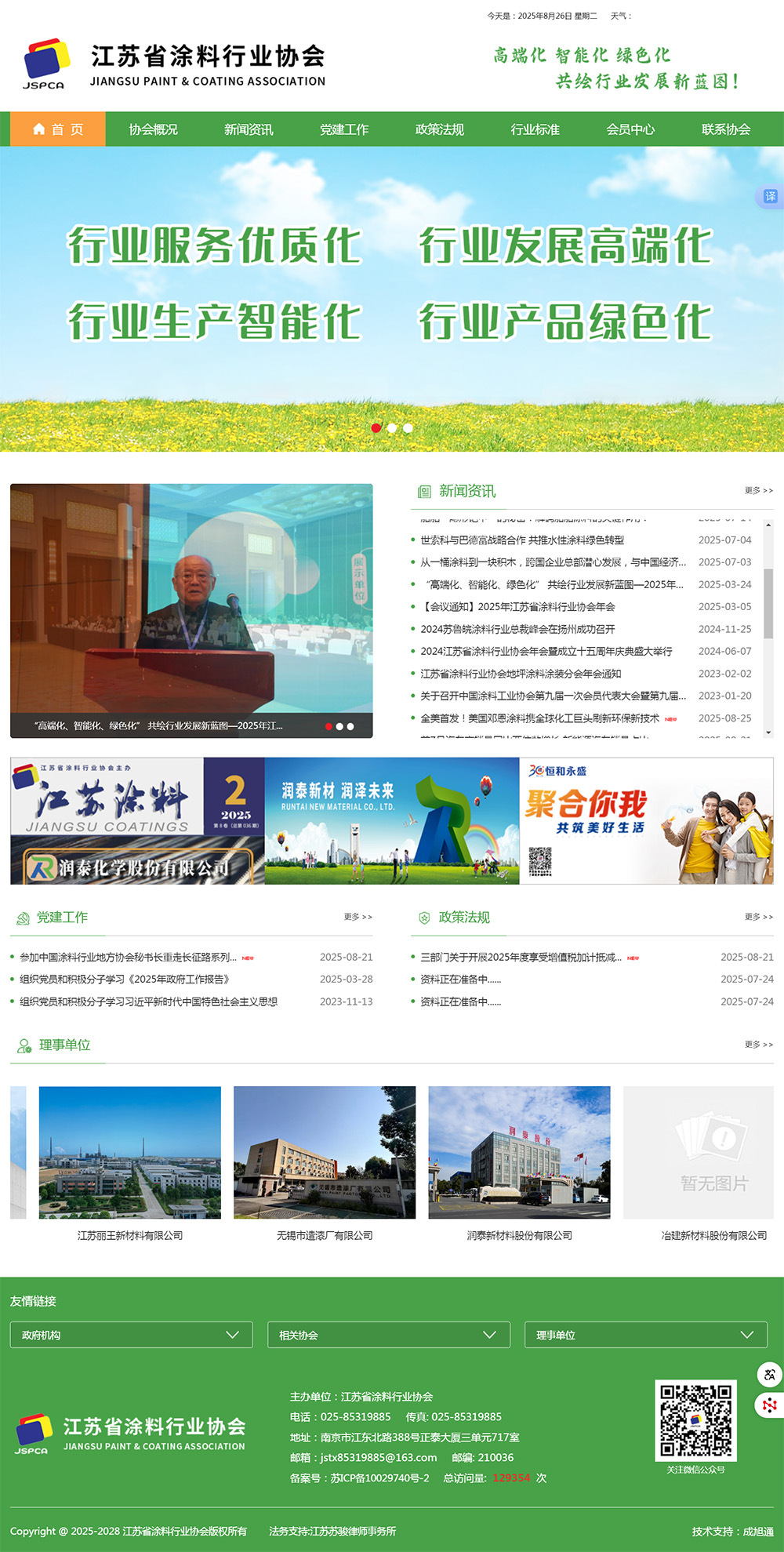Go to the 首页 home tab
Image resolution: width=784 pixels, height=1552 pixels.
click(58, 129)
